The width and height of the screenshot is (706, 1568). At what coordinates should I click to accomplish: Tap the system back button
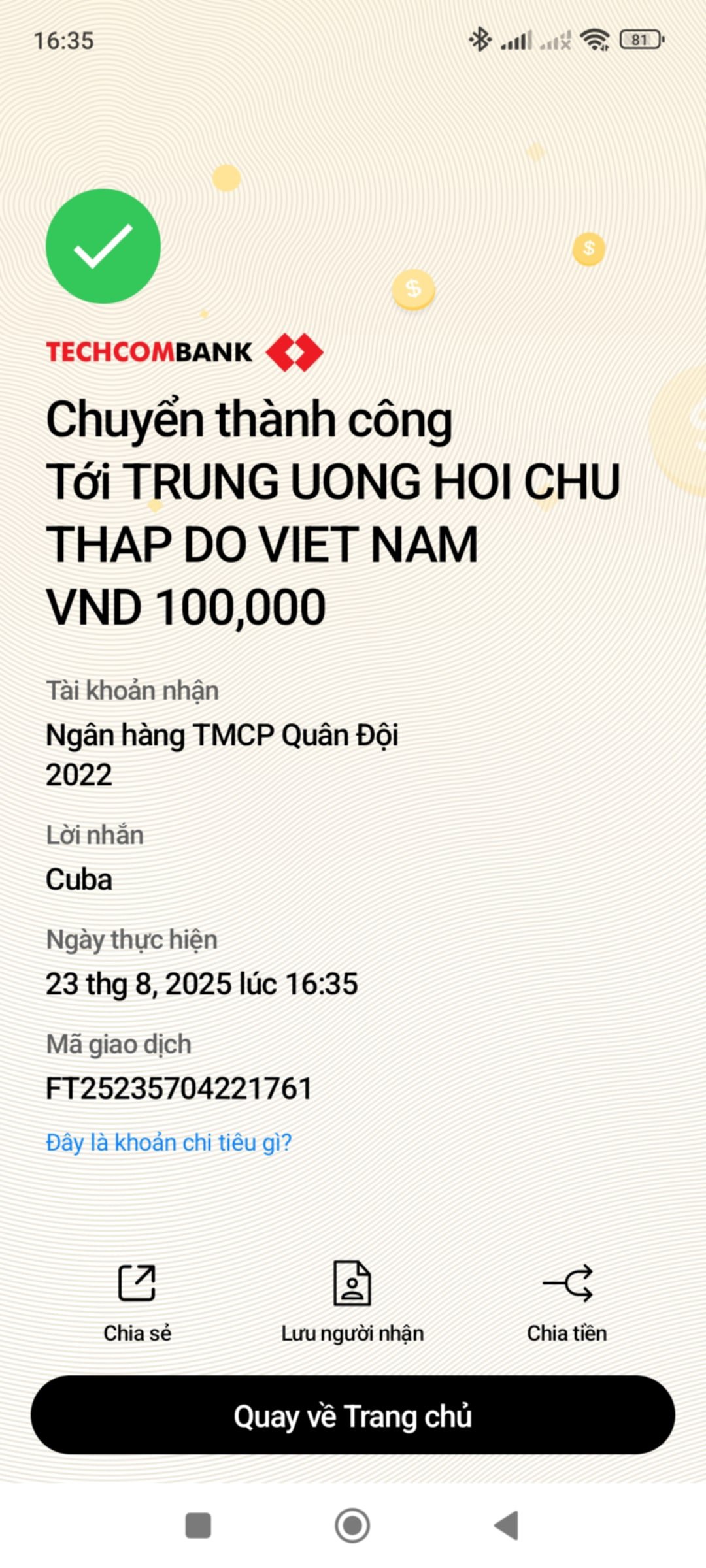(507, 1526)
